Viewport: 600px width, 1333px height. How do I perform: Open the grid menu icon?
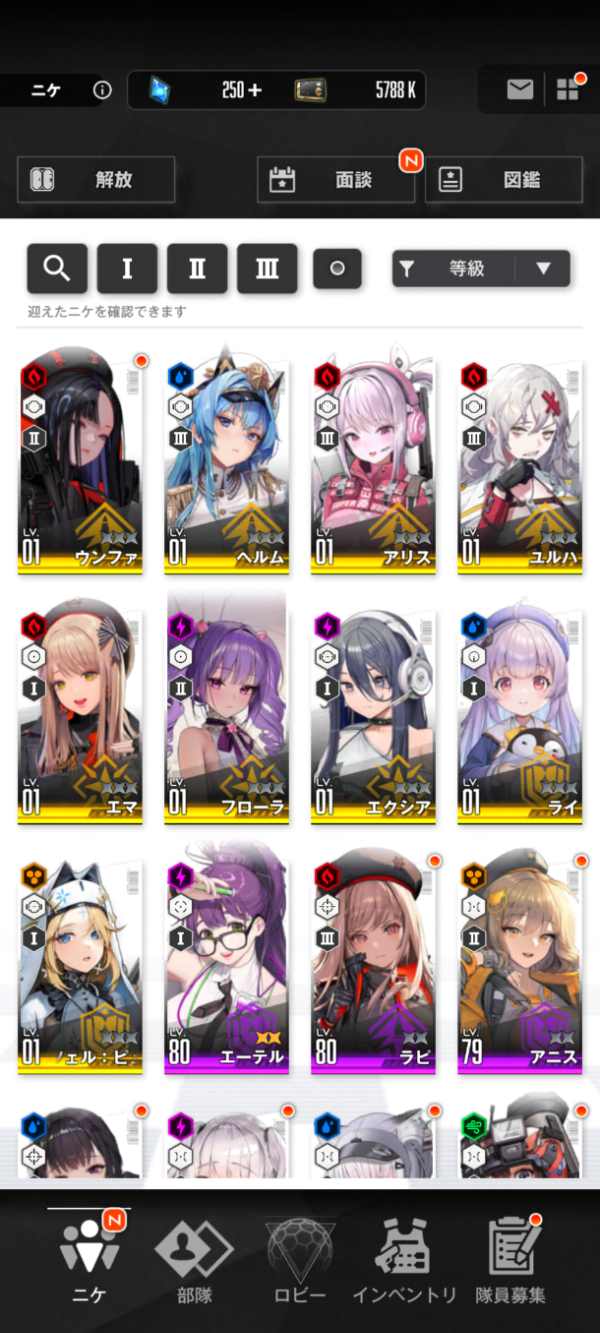coord(567,90)
